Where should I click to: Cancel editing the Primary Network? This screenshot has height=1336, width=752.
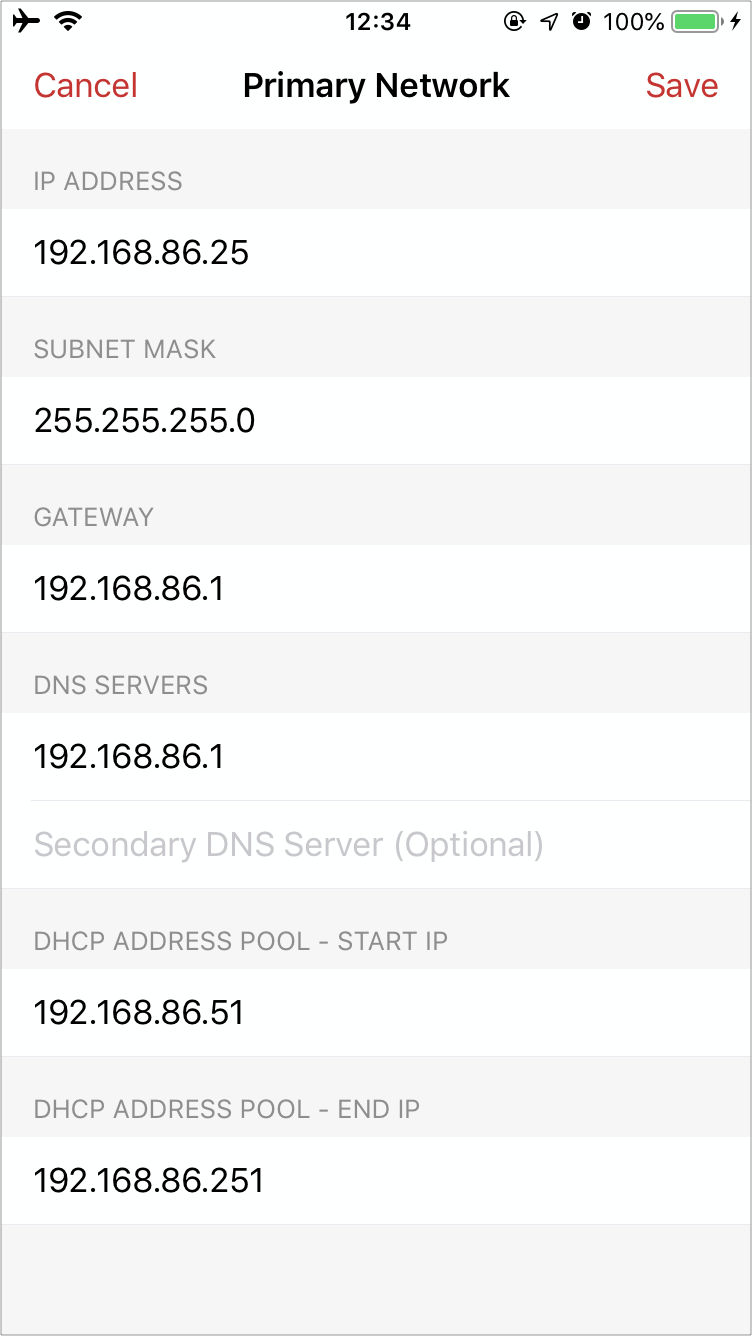86,86
